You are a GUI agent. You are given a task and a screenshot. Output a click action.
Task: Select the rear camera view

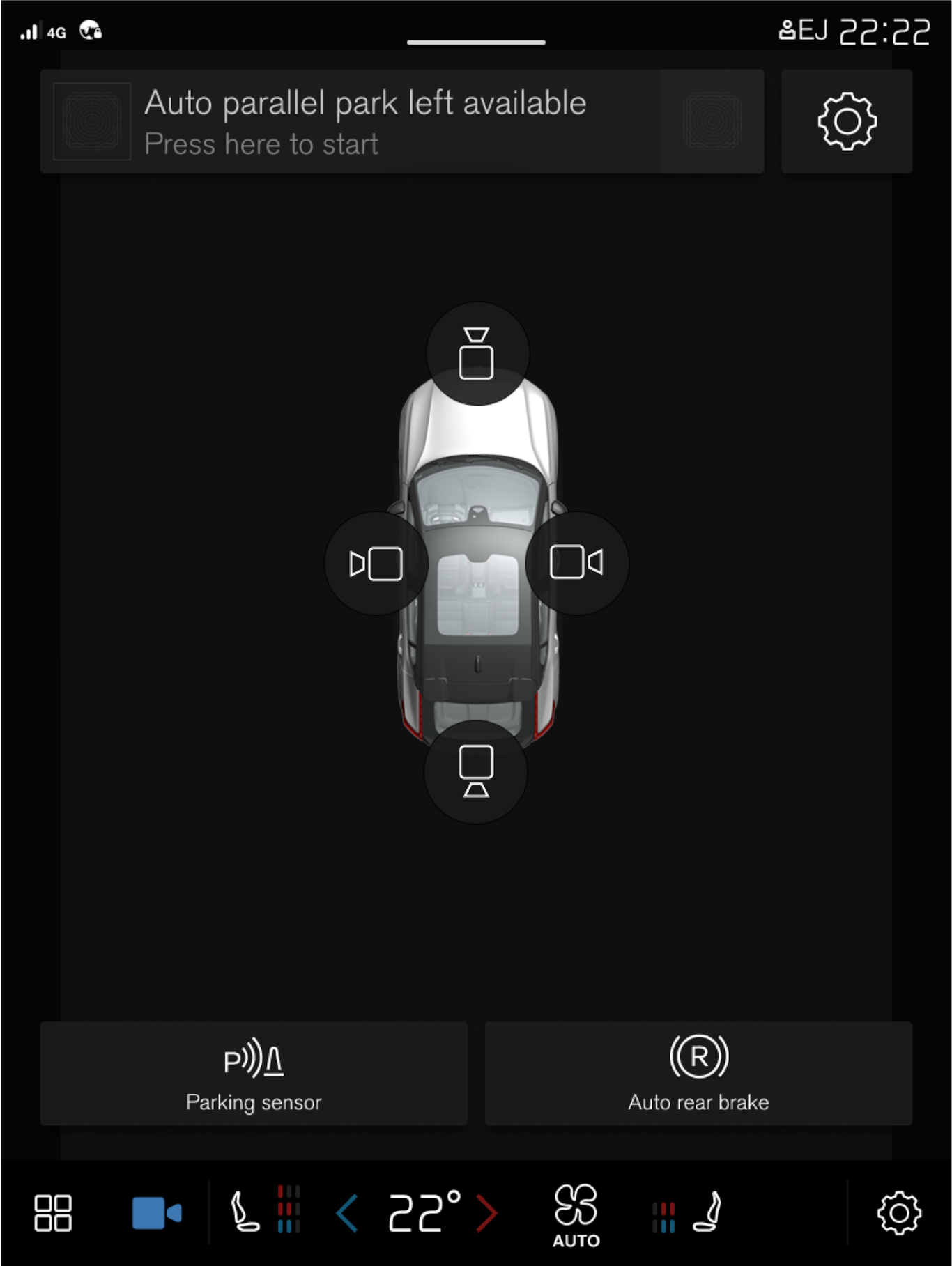476,771
